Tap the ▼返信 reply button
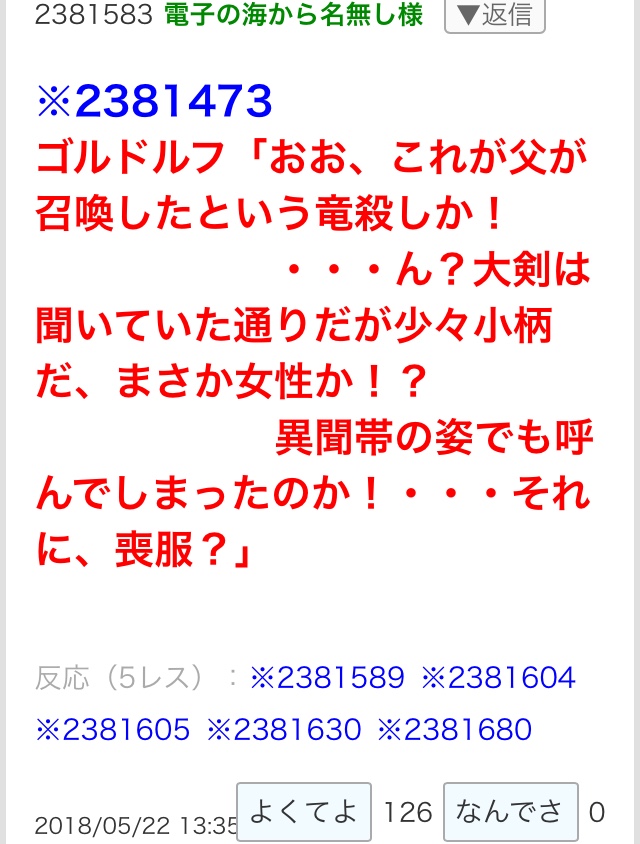Image resolution: width=640 pixels, height=844 pixels. [494, 15]
